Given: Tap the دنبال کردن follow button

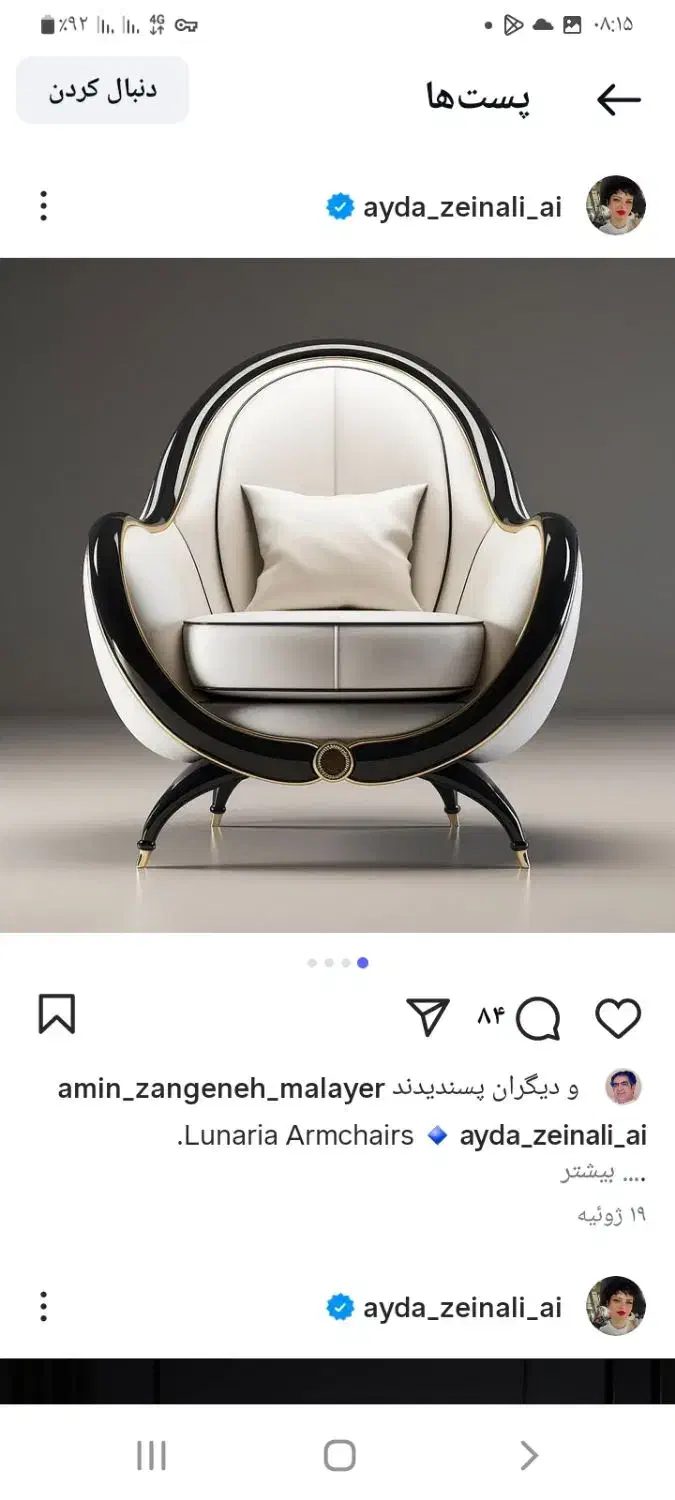Looking at the screenshot, I should (x=103, y=90).
